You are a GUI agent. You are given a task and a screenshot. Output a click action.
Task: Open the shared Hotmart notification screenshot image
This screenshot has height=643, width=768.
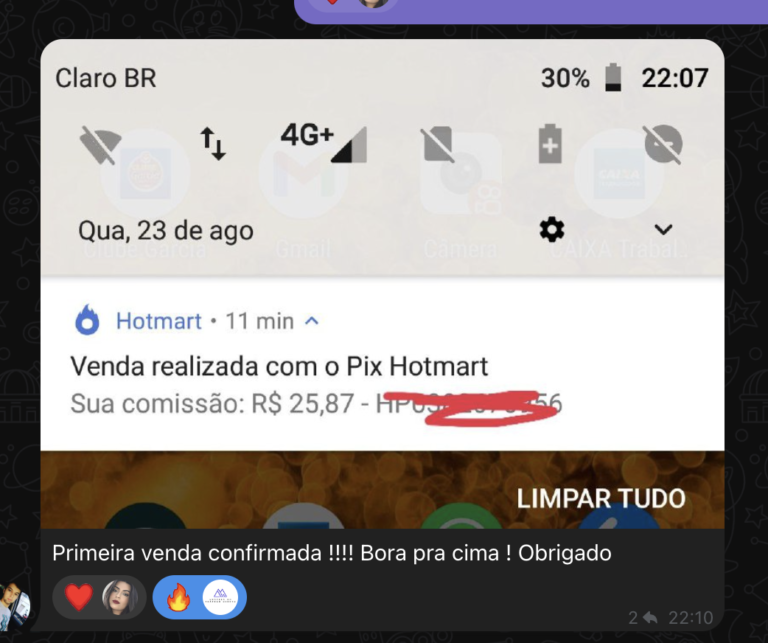[x=382, y=285]
